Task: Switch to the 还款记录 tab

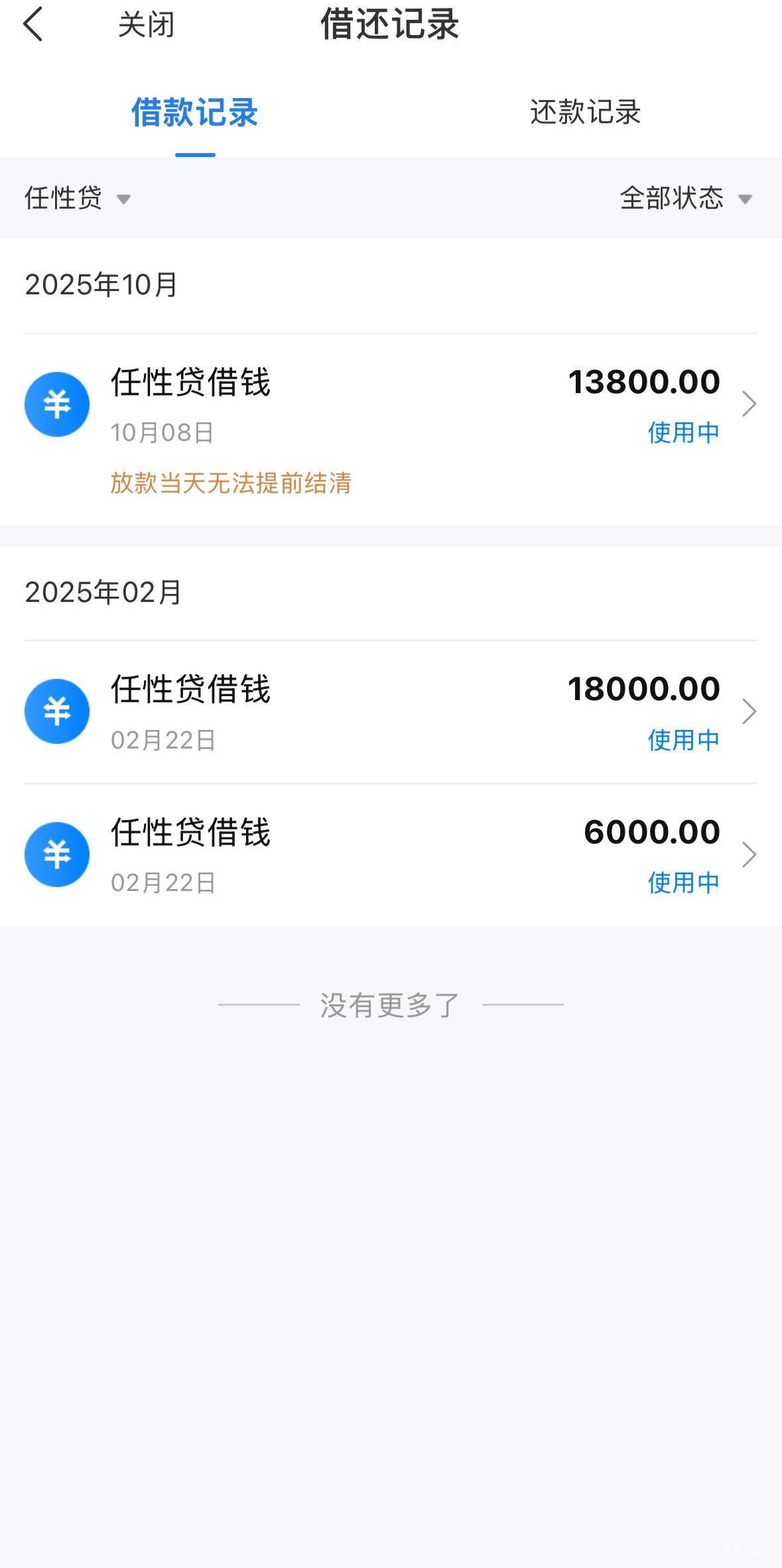Action: [585, 113]
